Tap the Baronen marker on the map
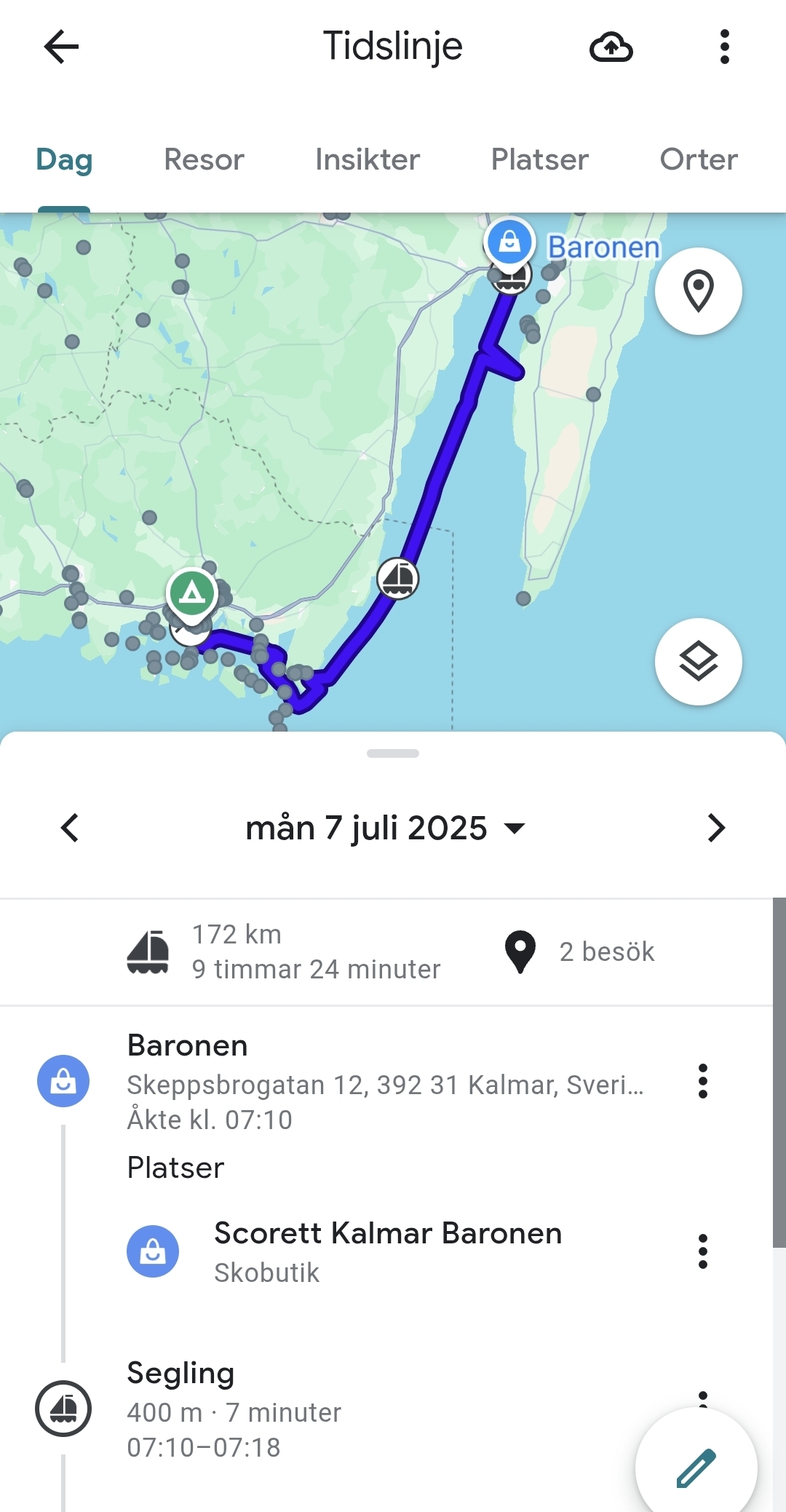Image resolution: width=786 pixels, height=1512 pixels. (x=509, y=242)
